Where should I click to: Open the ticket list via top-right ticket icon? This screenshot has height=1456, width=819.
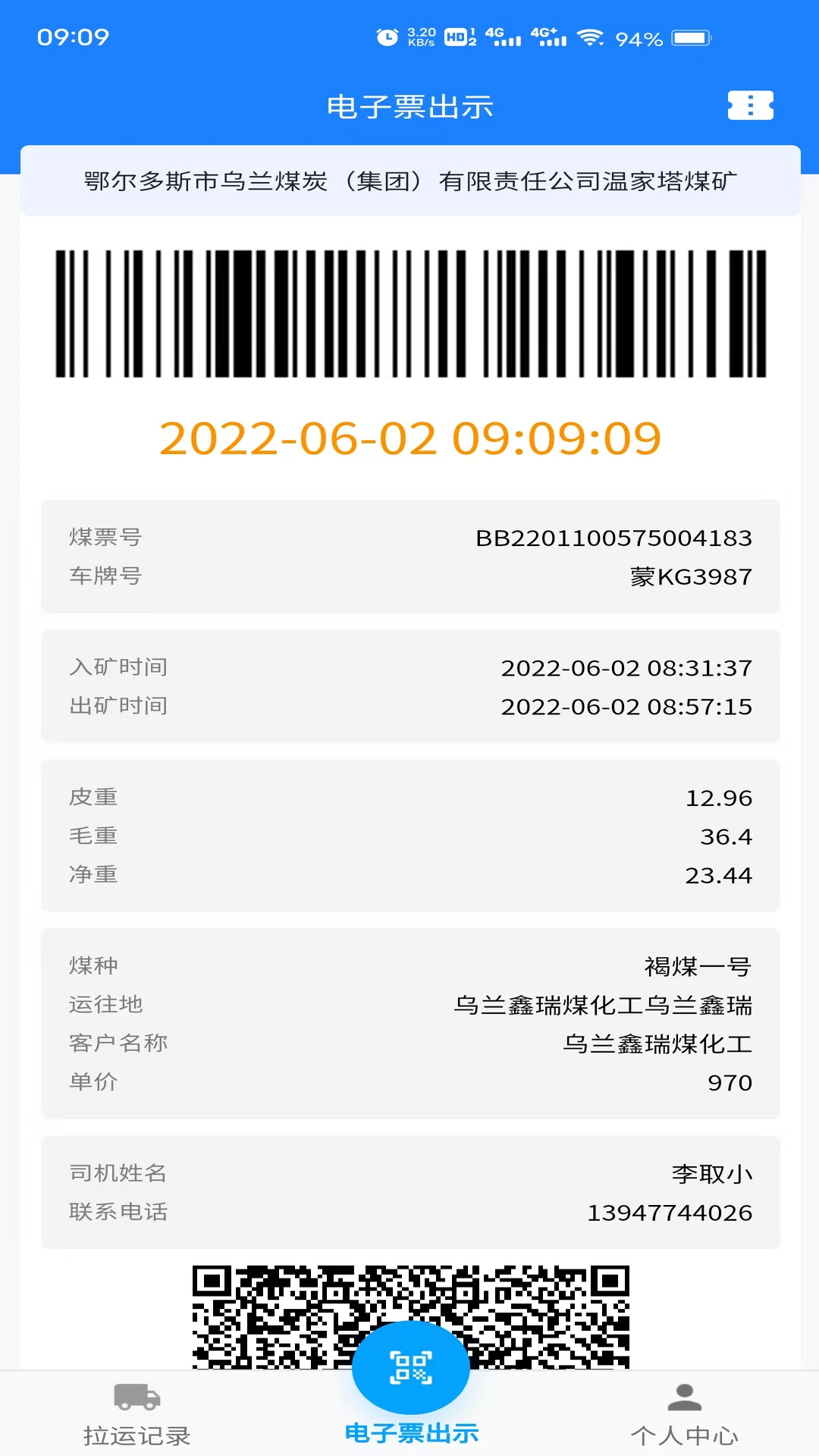coord(751,106)
